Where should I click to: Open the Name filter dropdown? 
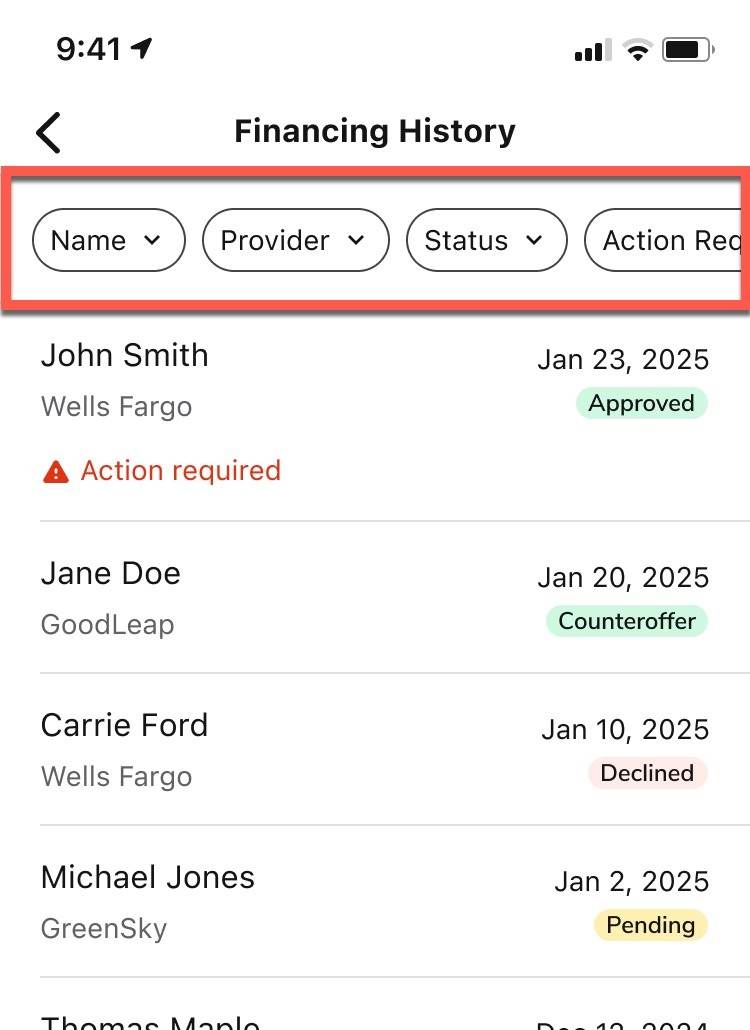point(108,240)
